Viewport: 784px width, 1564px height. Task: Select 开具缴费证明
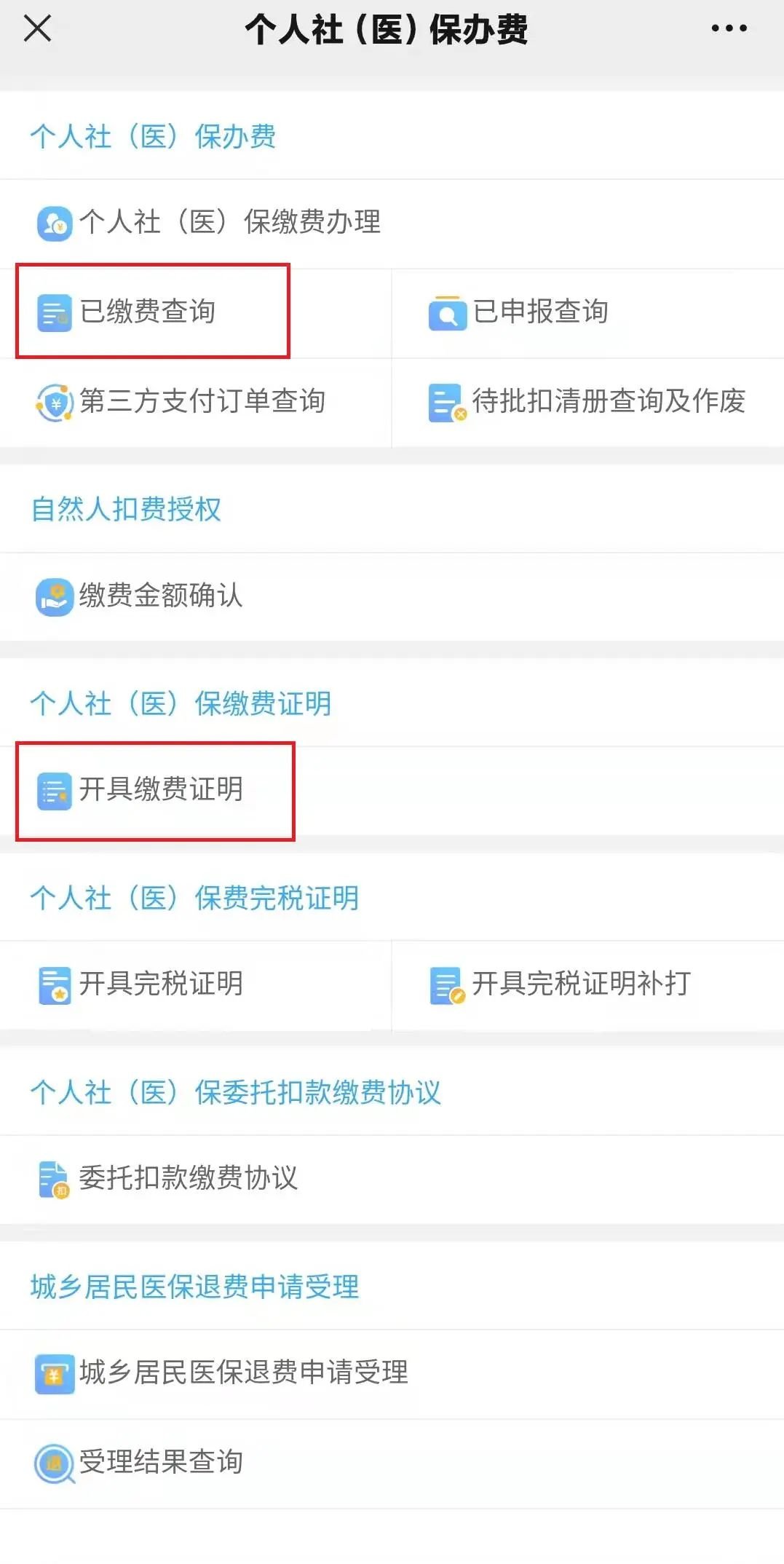(x=160, y=789)
